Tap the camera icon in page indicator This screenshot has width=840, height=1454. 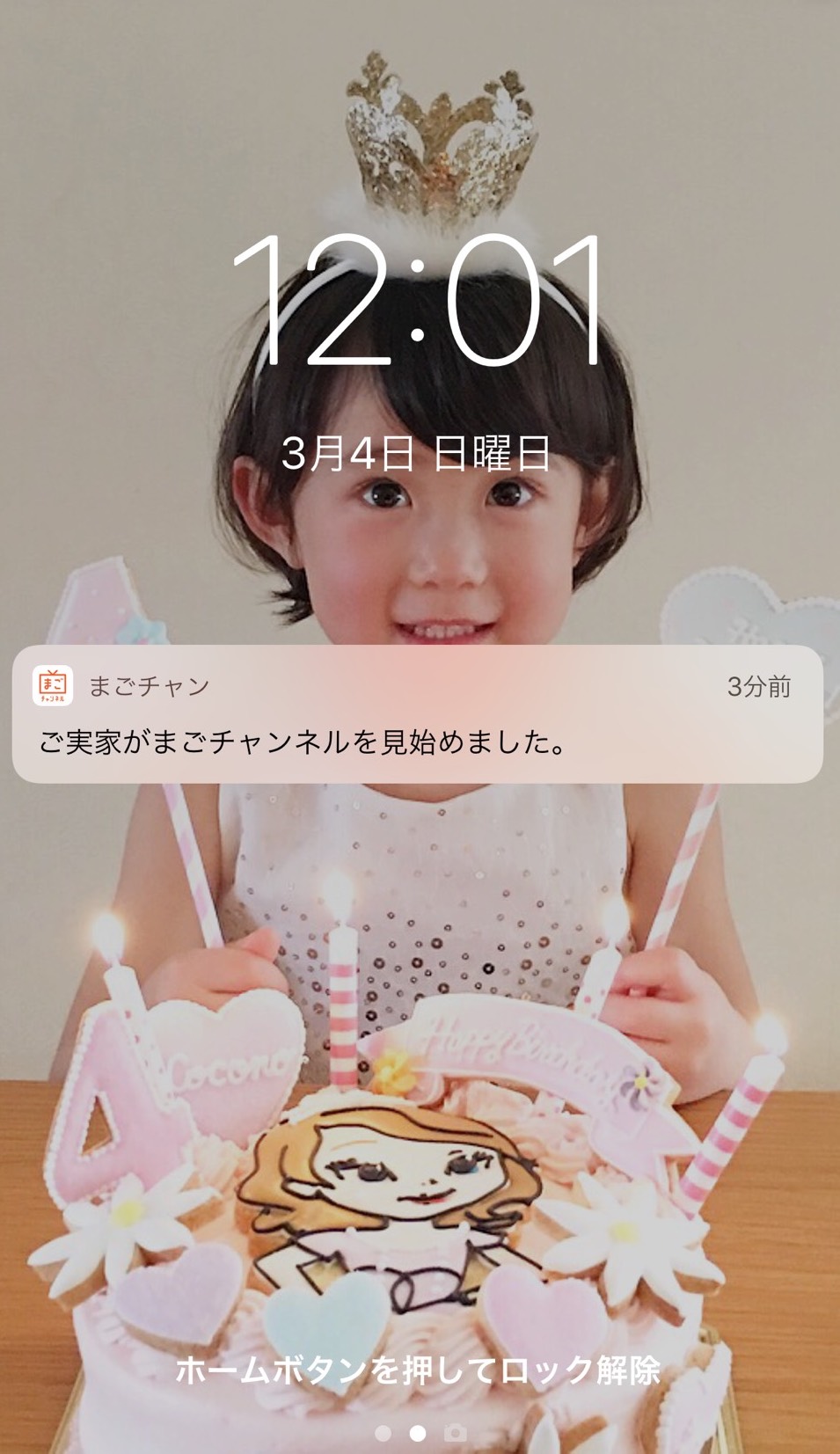[x=455, y=1433]
